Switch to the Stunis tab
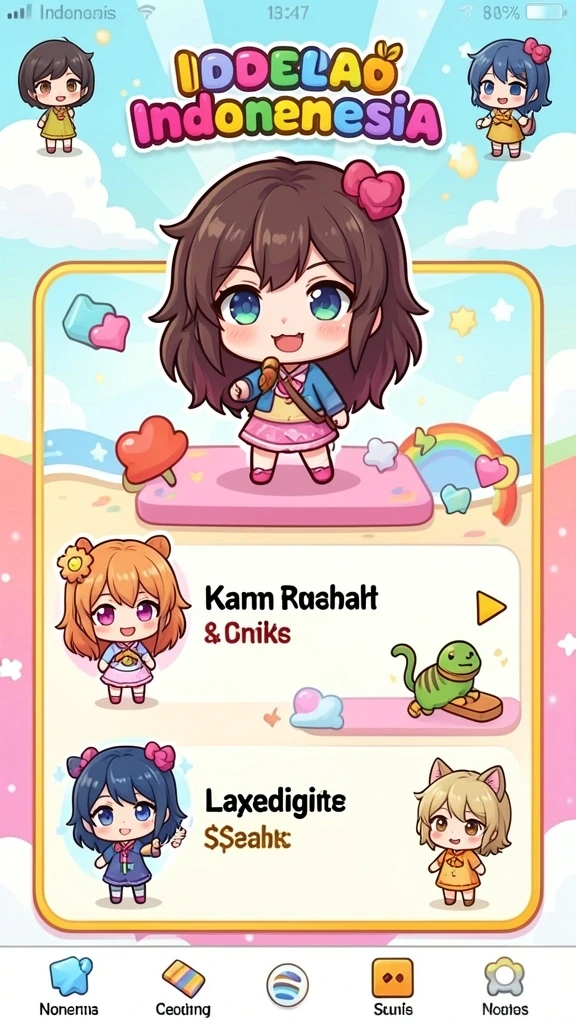Image resolution: width=576 pixels, height=1024 pixels. click(392, 985)
